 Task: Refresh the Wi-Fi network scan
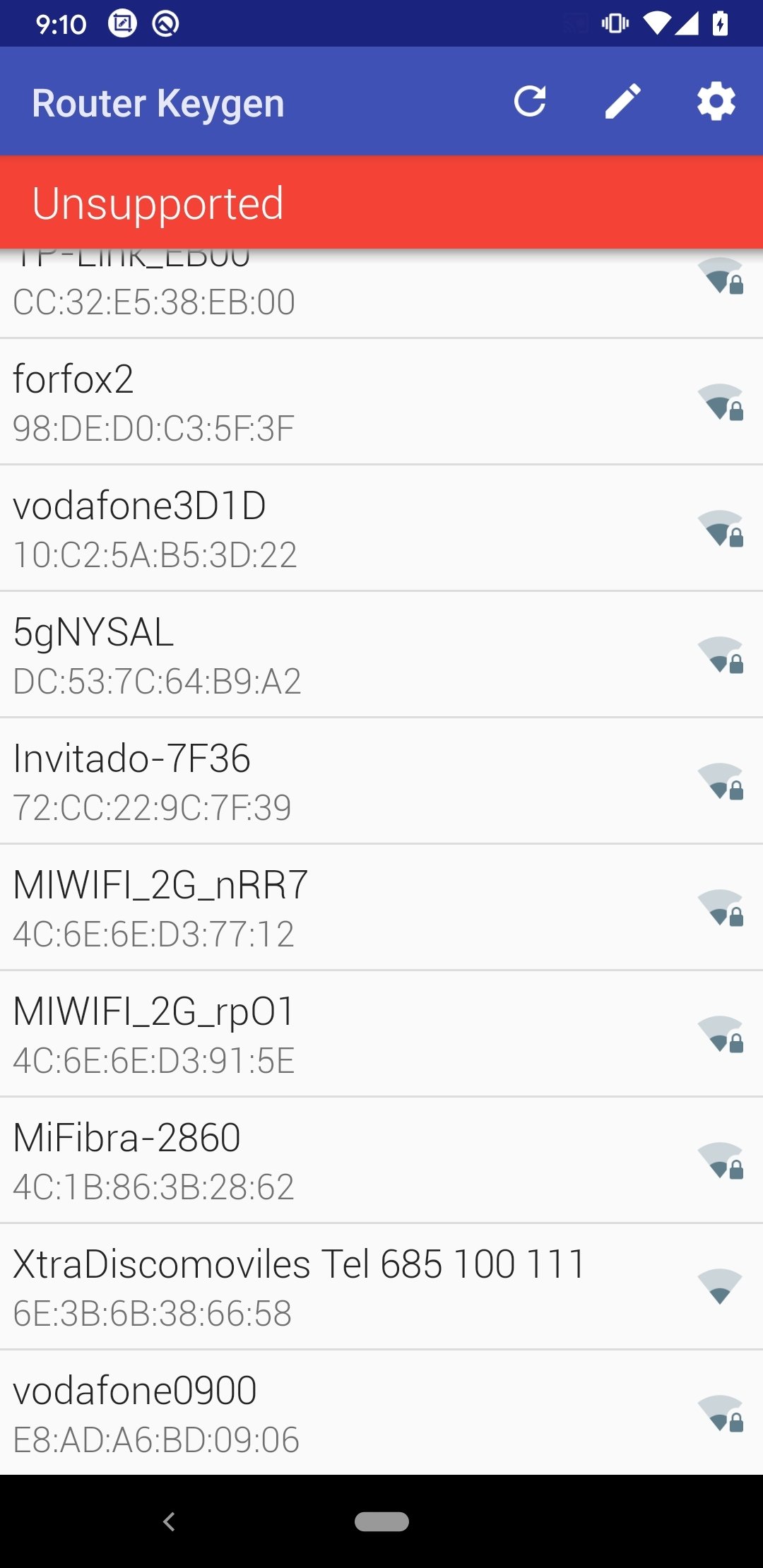[x=530, y=101]
